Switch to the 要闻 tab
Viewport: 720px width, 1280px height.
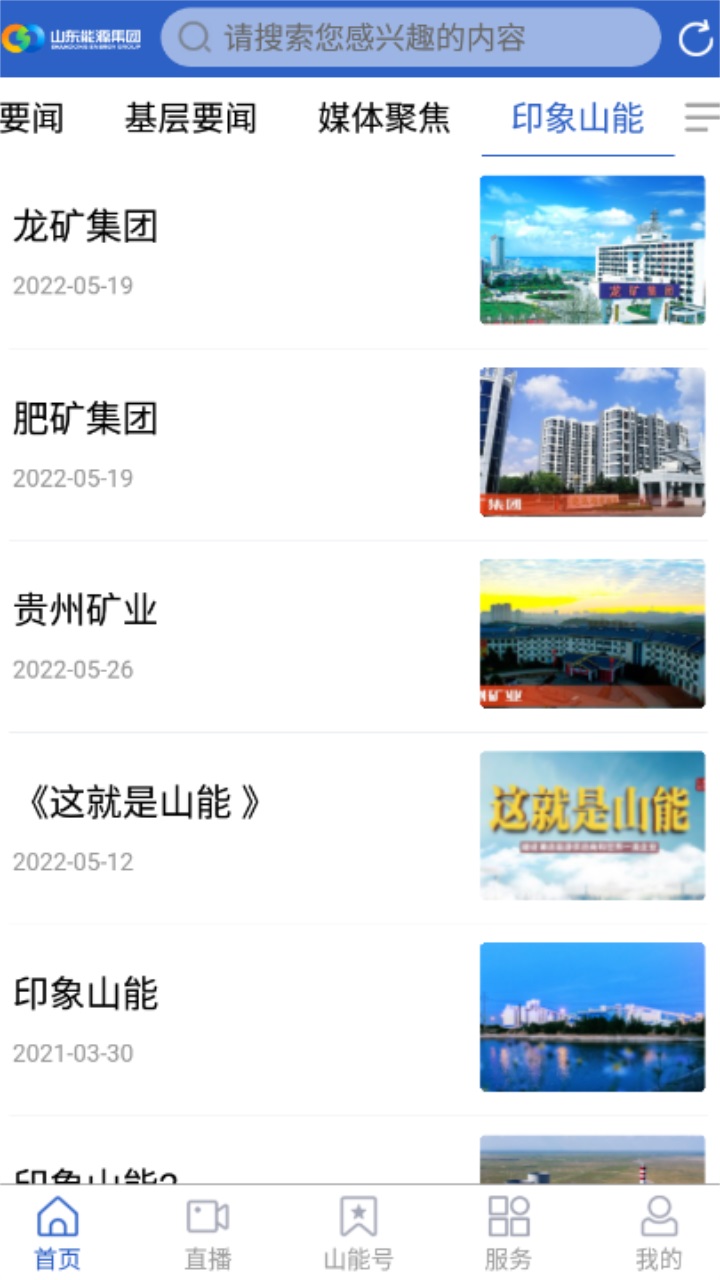pyautogui.click(x=32, y=119)
